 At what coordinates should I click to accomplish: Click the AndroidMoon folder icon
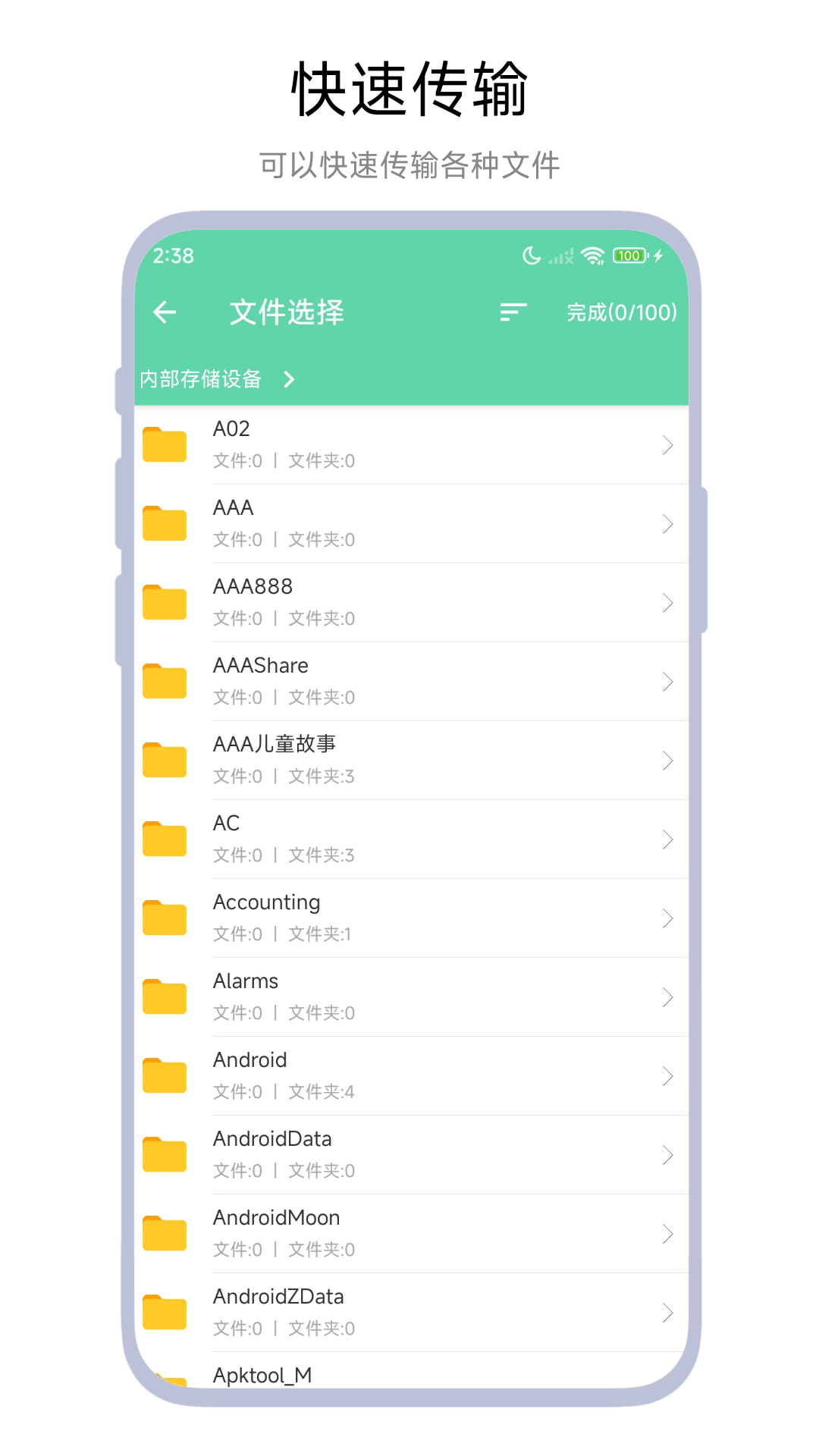tap(164, 1233)
